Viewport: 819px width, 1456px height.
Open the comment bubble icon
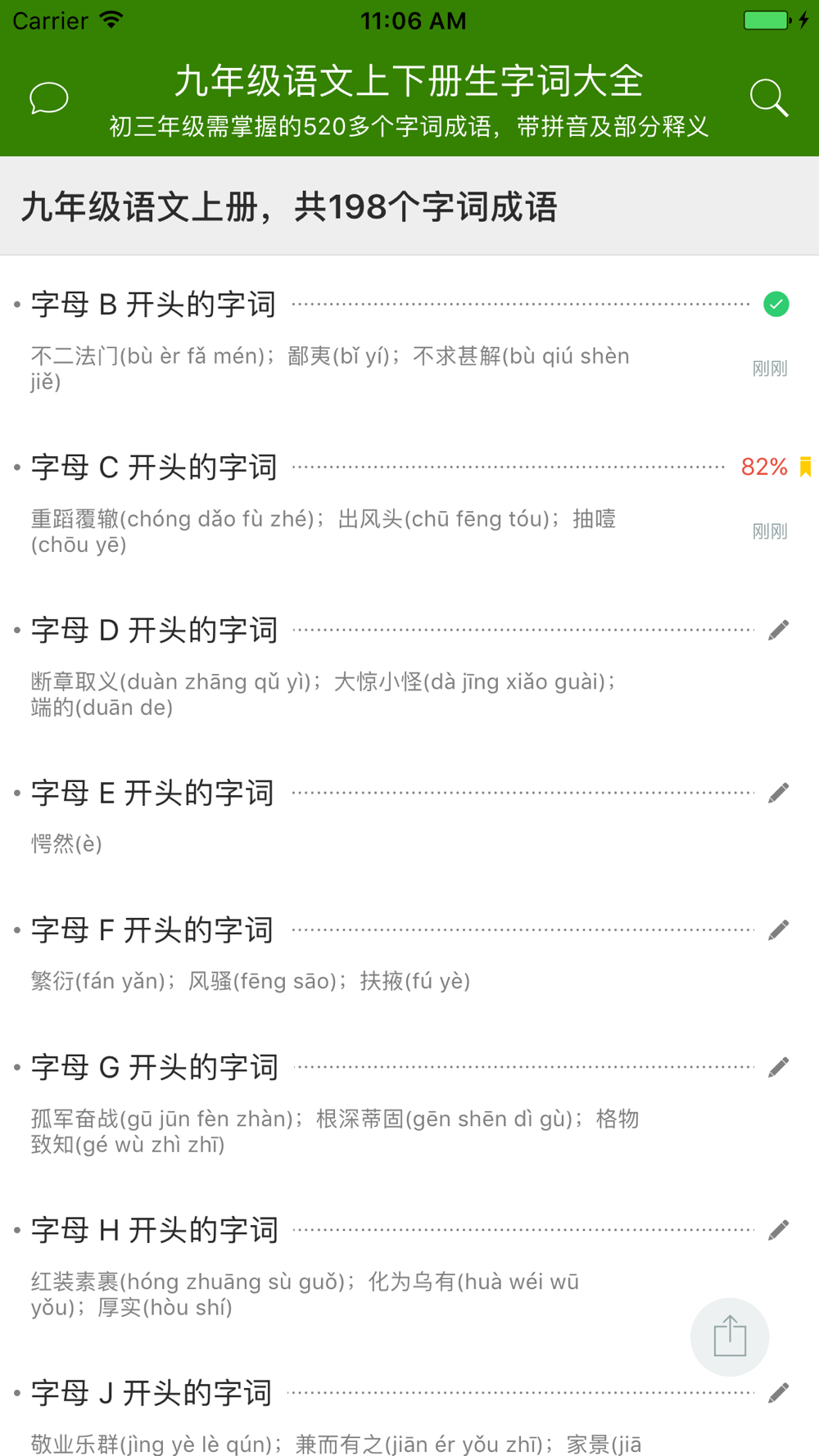click(x=49, y=98)
